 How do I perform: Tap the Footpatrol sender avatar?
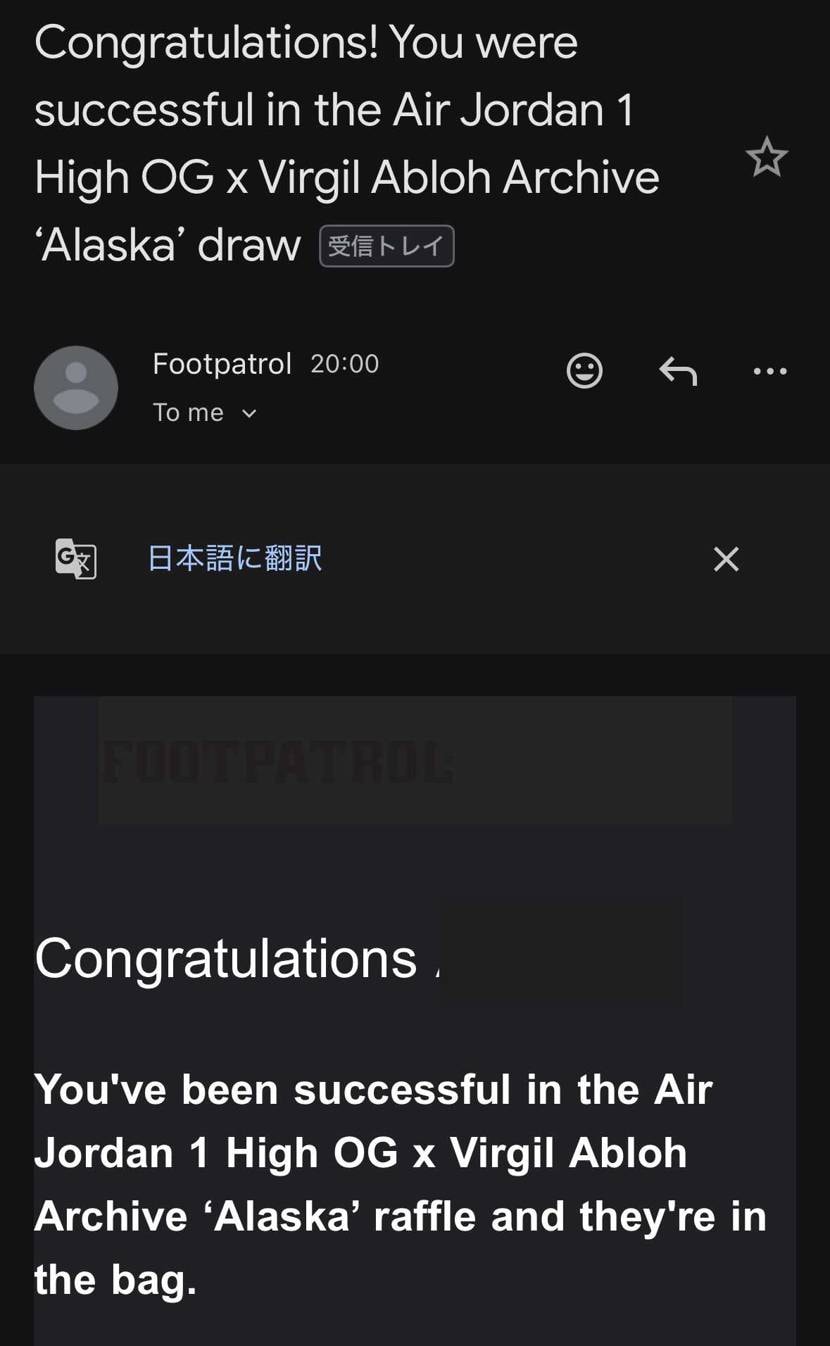76,387
